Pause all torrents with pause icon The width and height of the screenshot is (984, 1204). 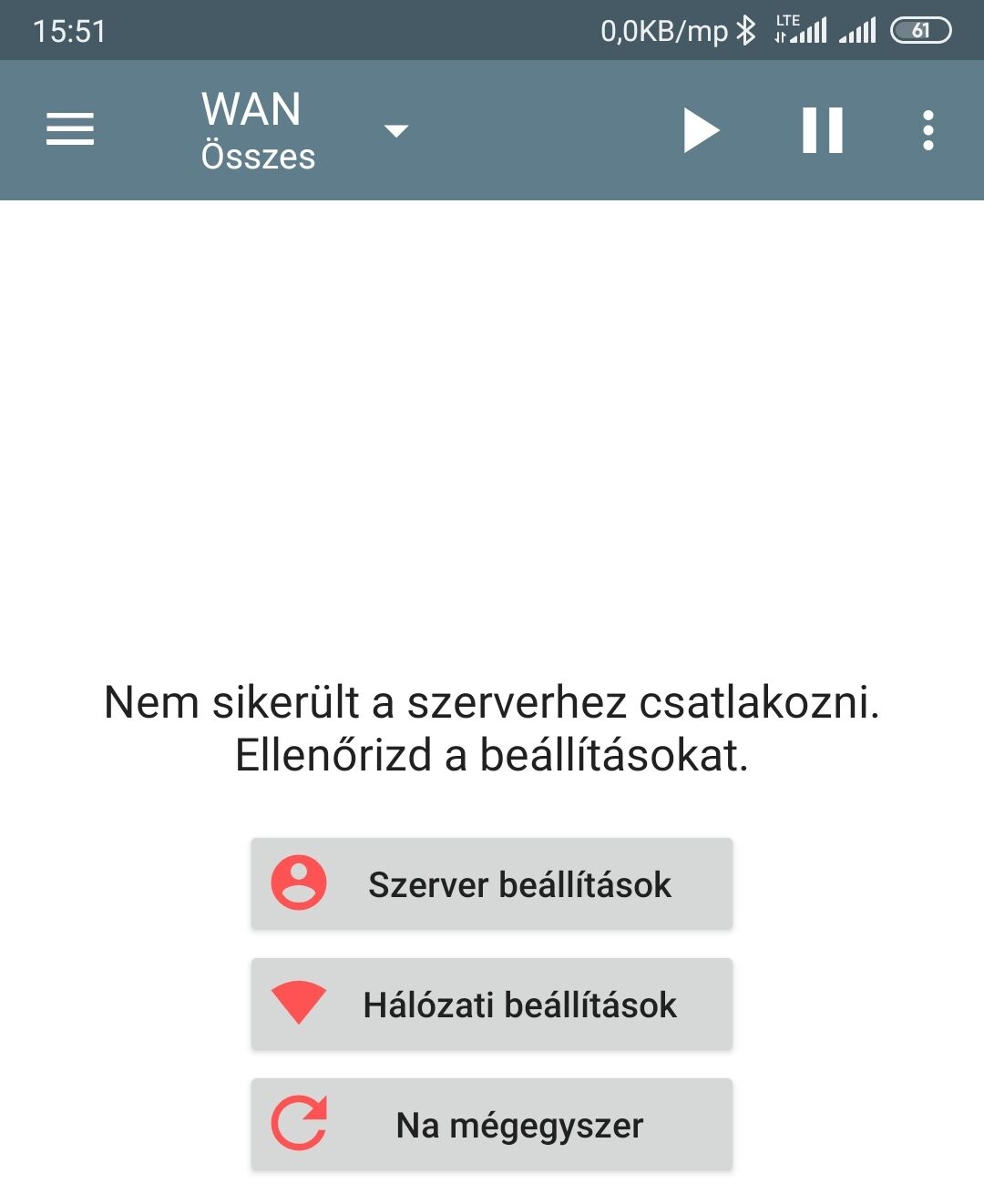822,130
